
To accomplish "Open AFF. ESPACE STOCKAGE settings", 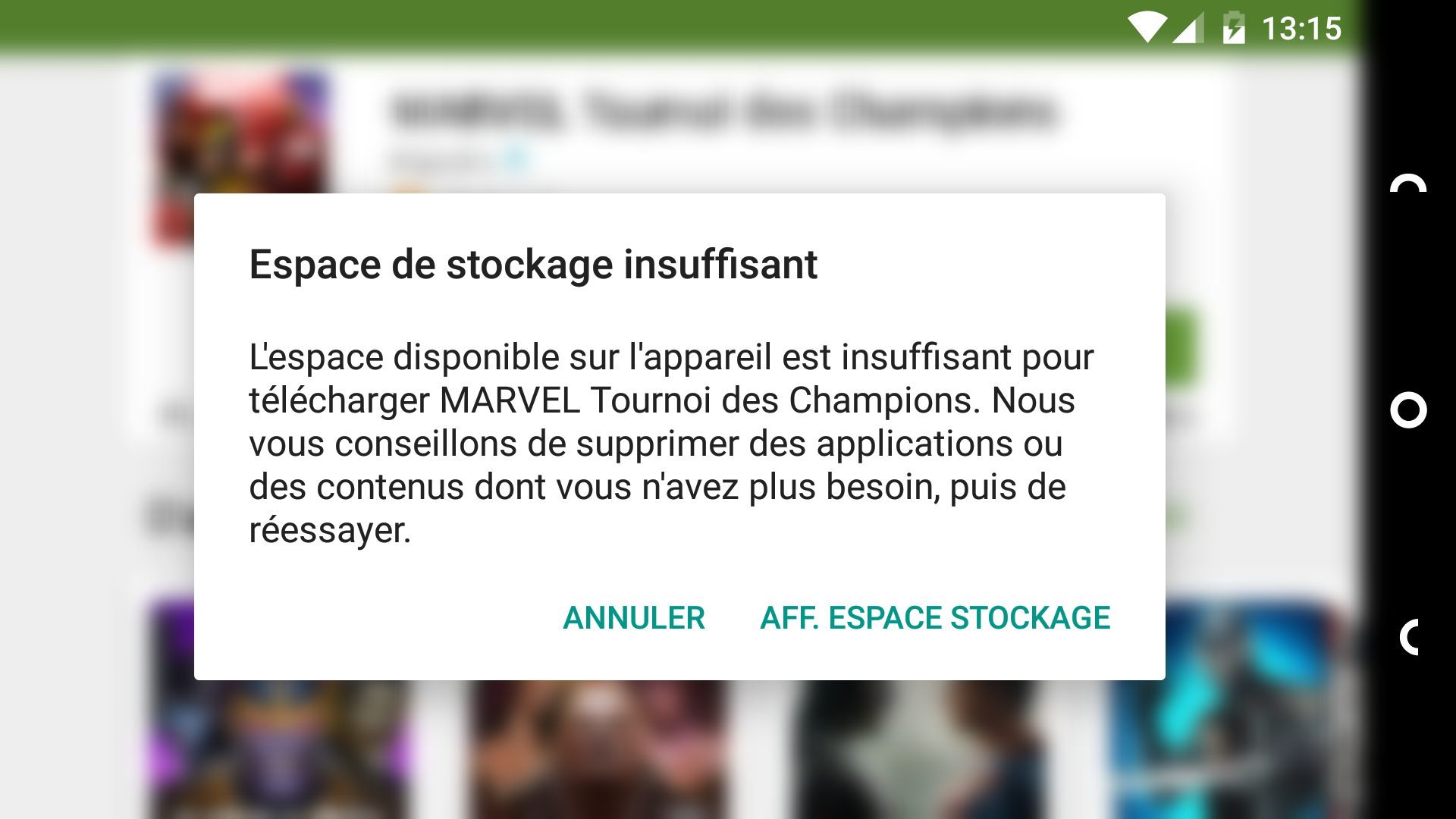I will point(935,618).
